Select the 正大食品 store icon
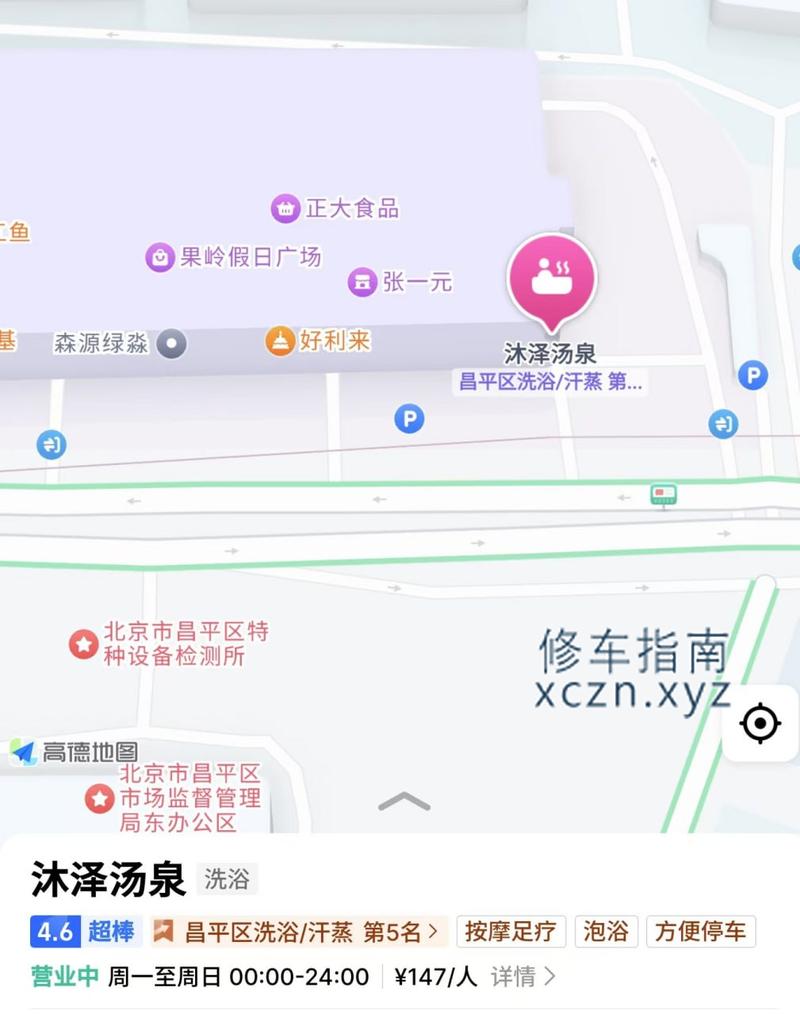800x1014 pixels. click(x=286, y=207)
